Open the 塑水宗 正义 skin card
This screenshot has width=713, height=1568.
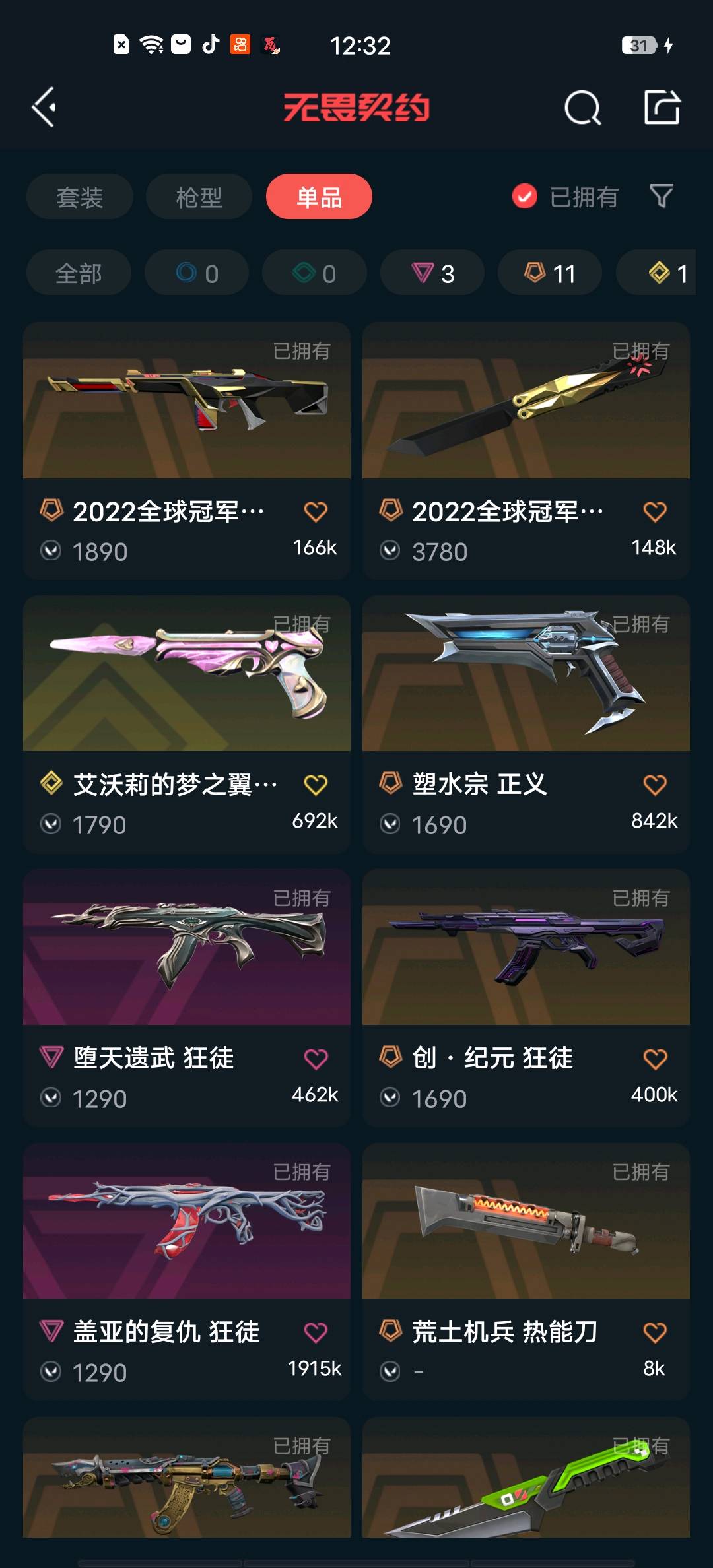click(x=526, y=725)
